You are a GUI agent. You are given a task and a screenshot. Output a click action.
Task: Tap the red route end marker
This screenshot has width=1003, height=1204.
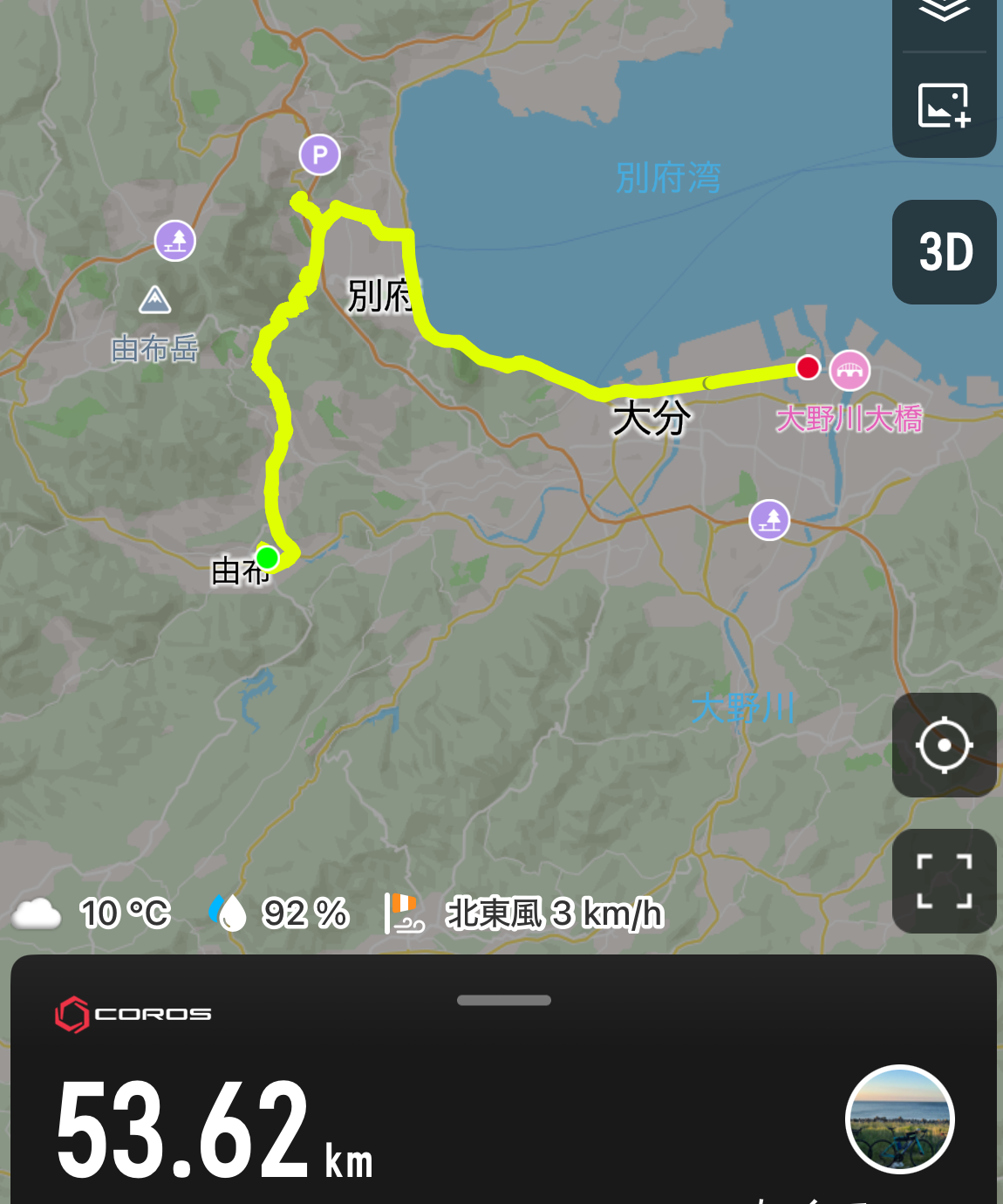pos(808,367)
